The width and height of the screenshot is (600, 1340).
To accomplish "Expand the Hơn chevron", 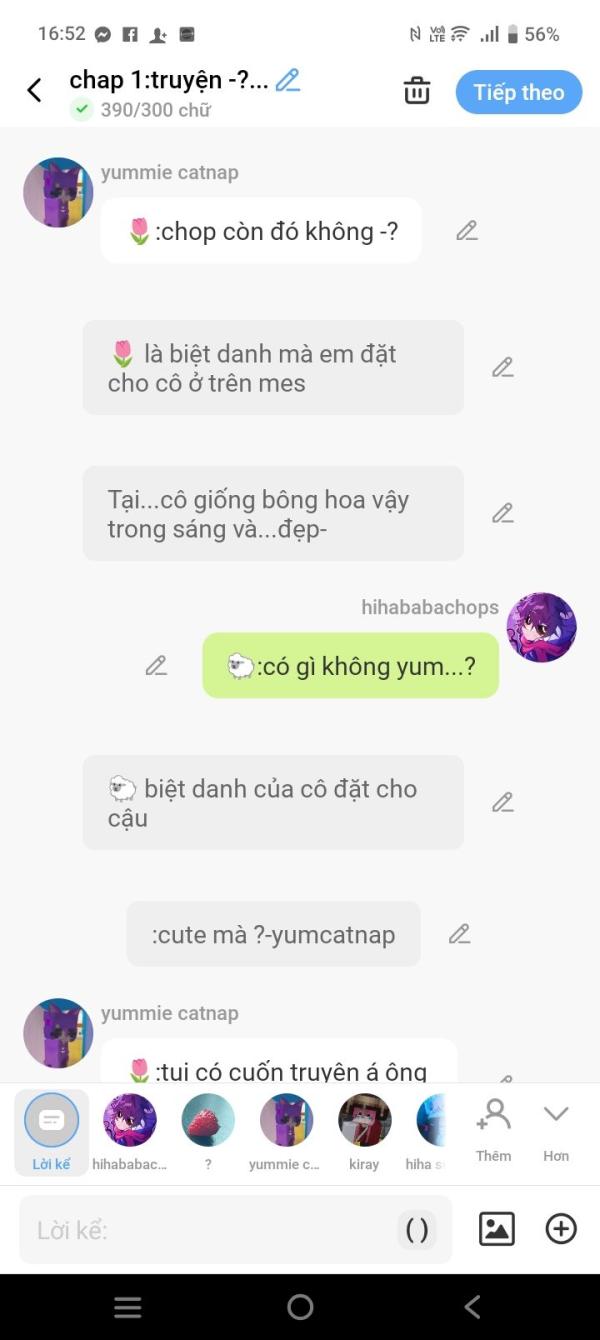I will (556, 1129).
